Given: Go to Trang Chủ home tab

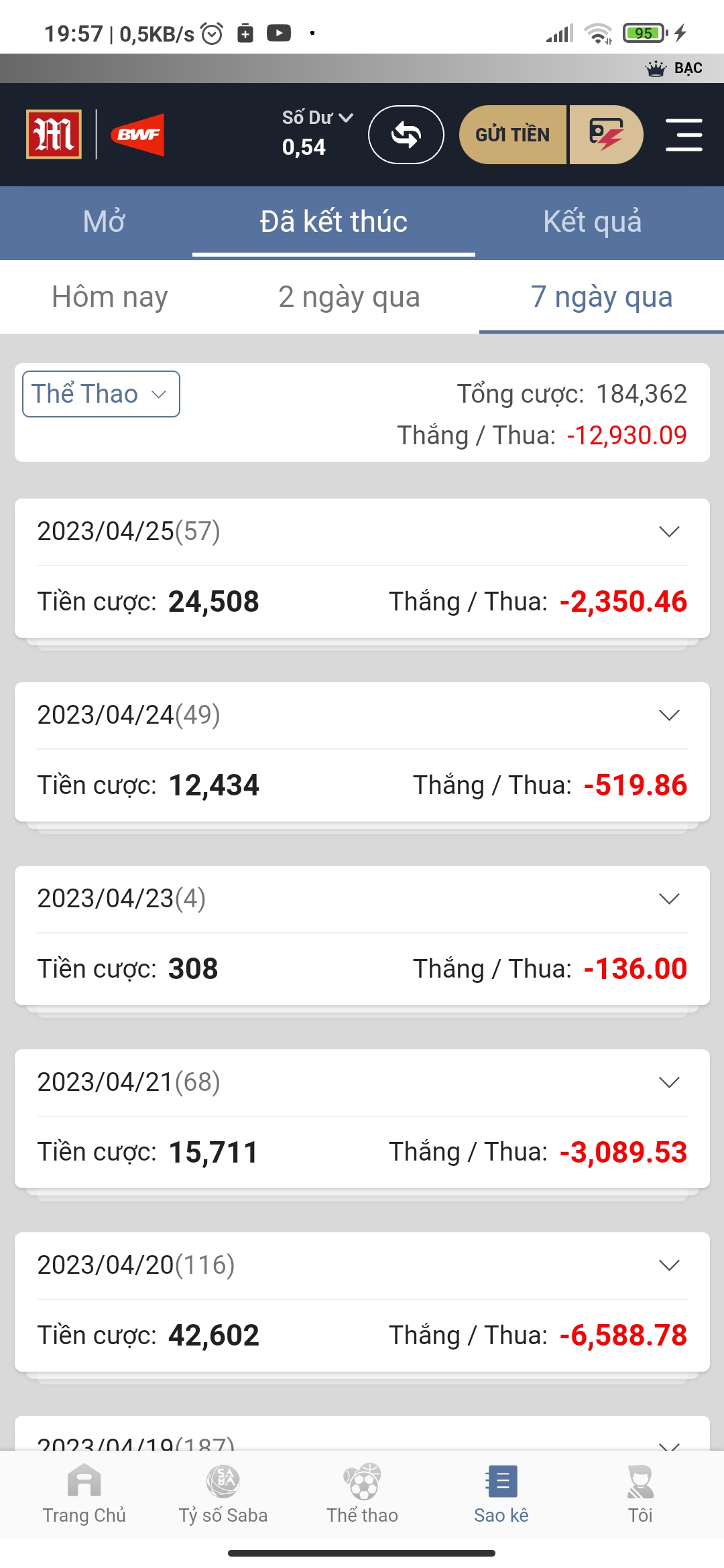Looking at the screenshot, I should pyautogui.click(x=84, y=1493).
